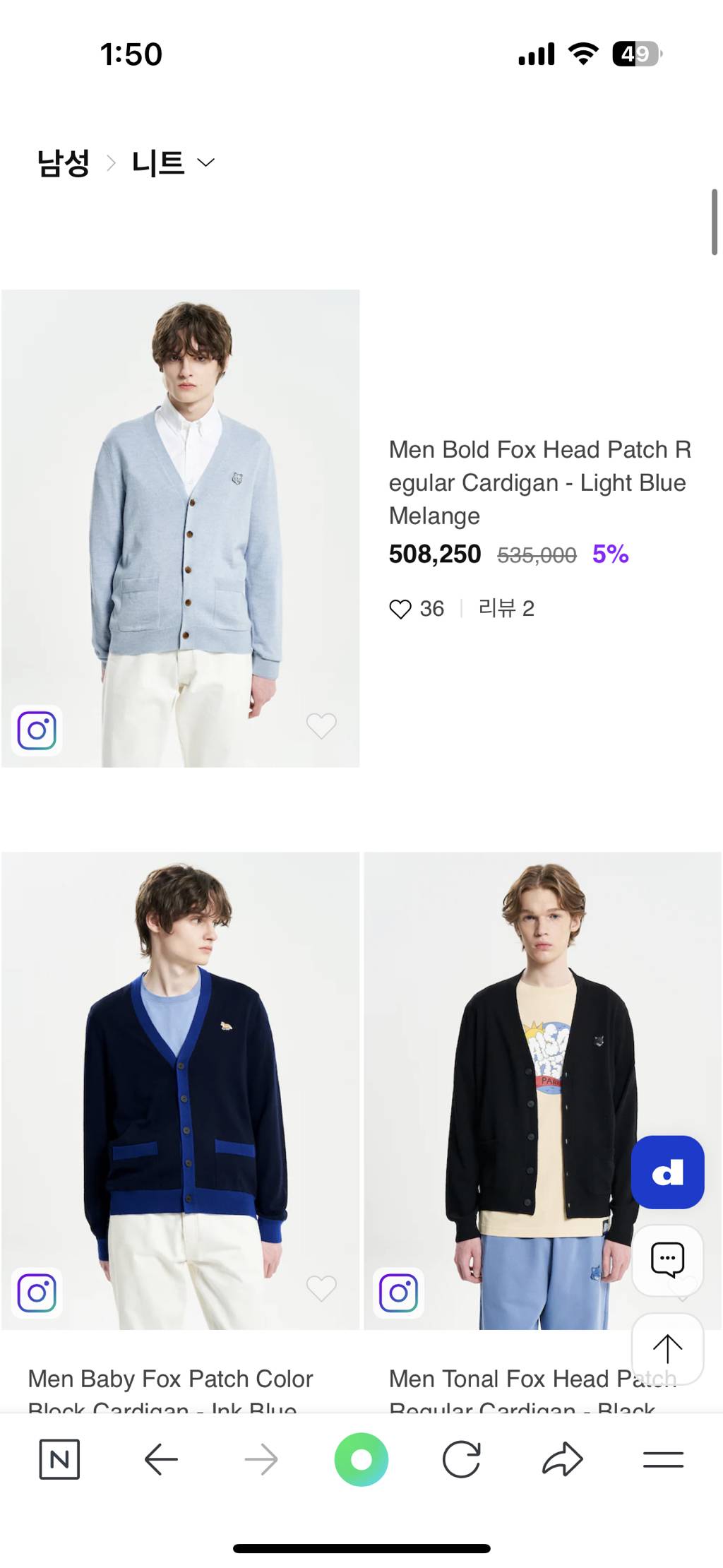Screen dimensions: 723x1568
Task: Open the blue d floating button
Action: tap(667, 1172)
